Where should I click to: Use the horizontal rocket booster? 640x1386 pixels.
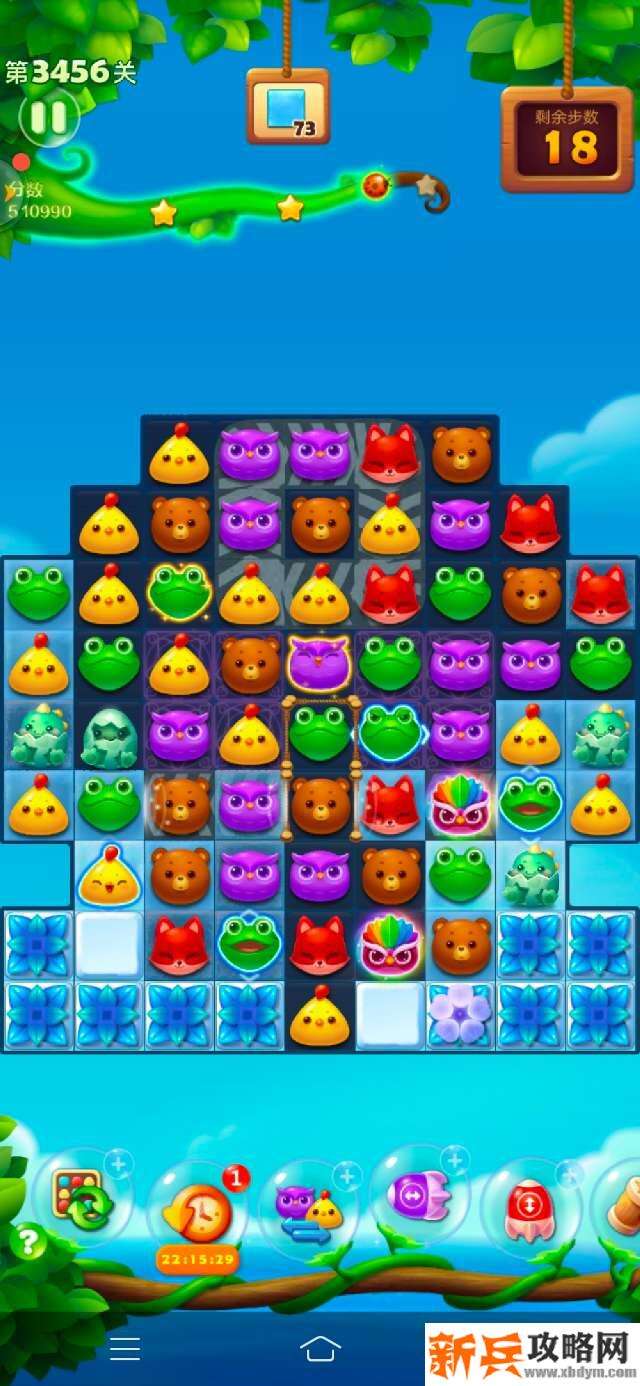coord(418,1194)
